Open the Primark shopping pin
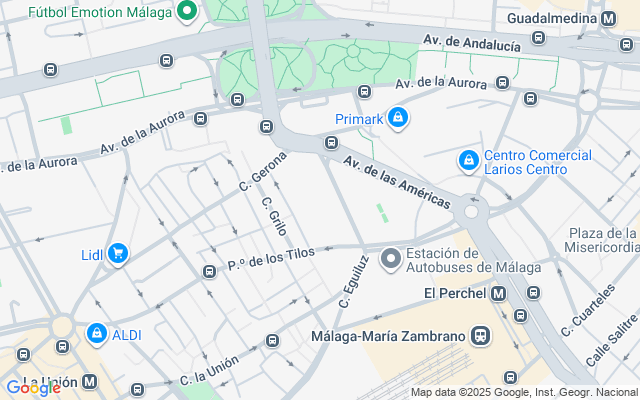This screenshot has height=400, width=640. [x=398, y=118]
